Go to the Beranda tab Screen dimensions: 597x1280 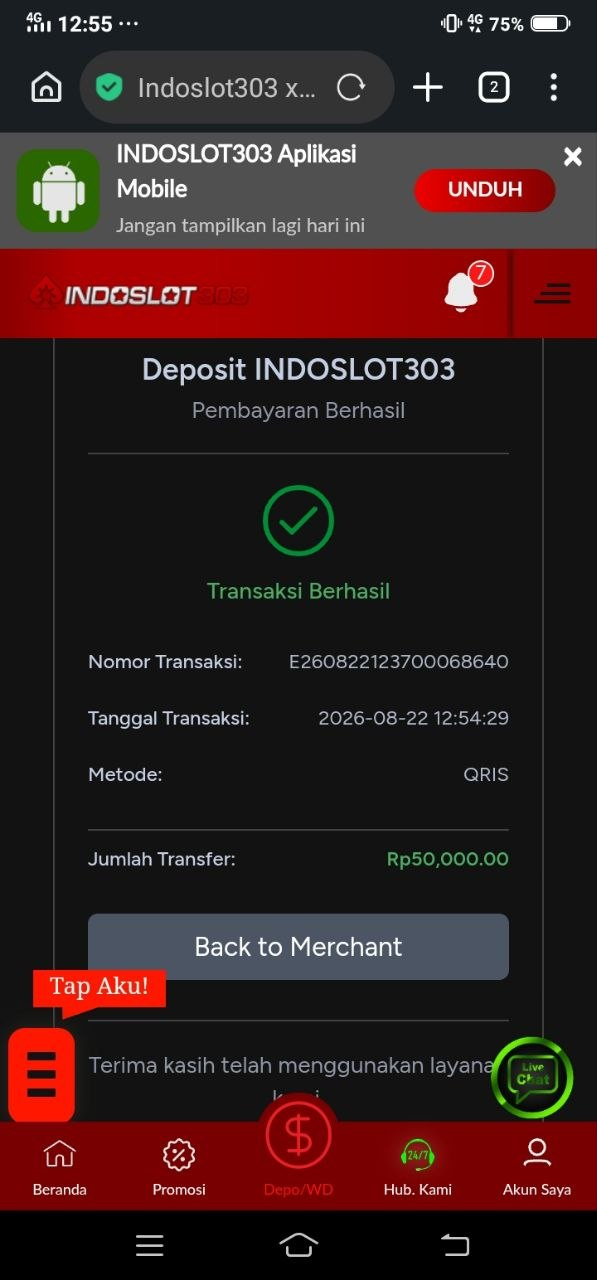coord(60,1167)
